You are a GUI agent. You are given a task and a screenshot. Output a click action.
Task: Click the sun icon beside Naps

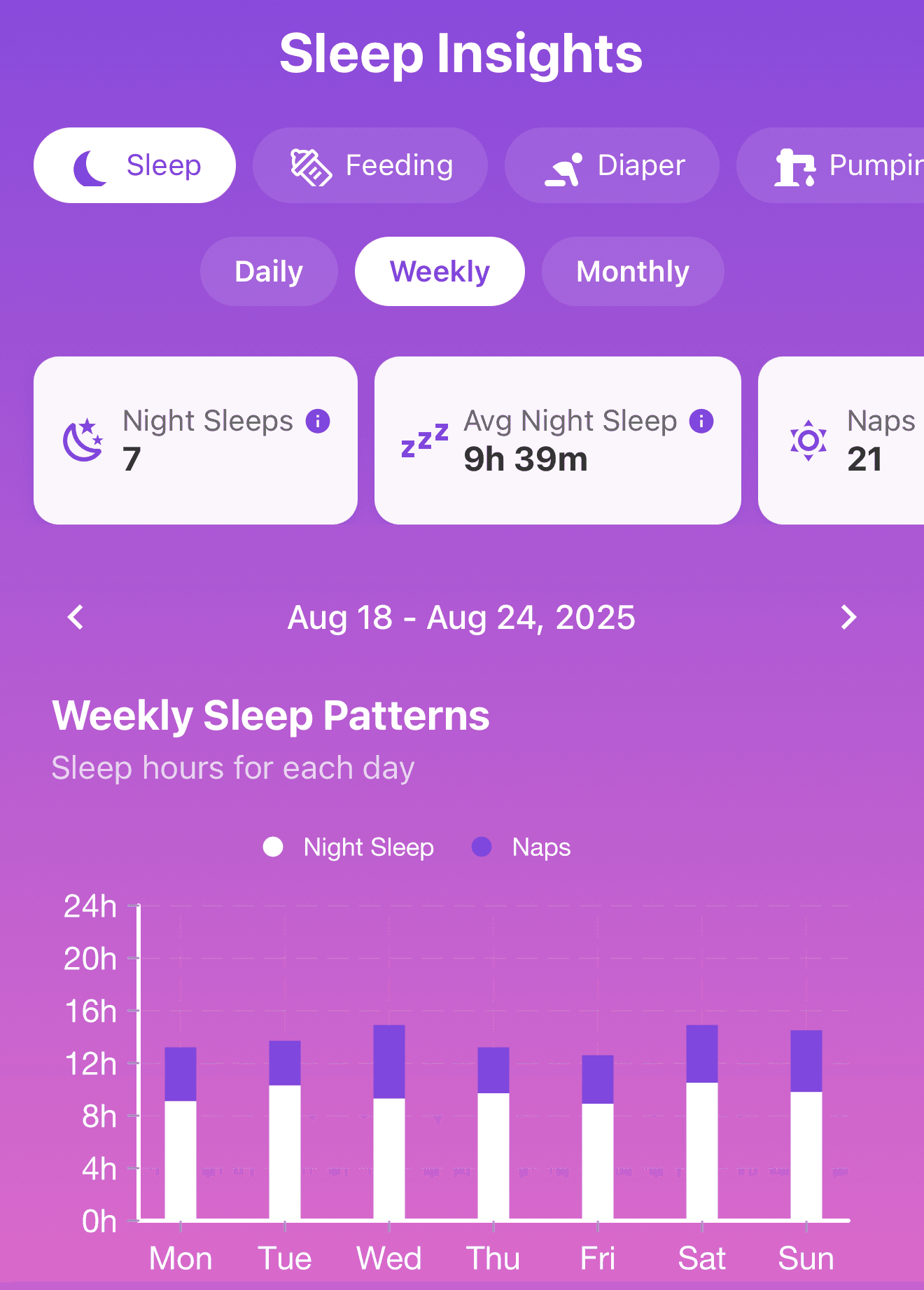click(x=808, y=440)
